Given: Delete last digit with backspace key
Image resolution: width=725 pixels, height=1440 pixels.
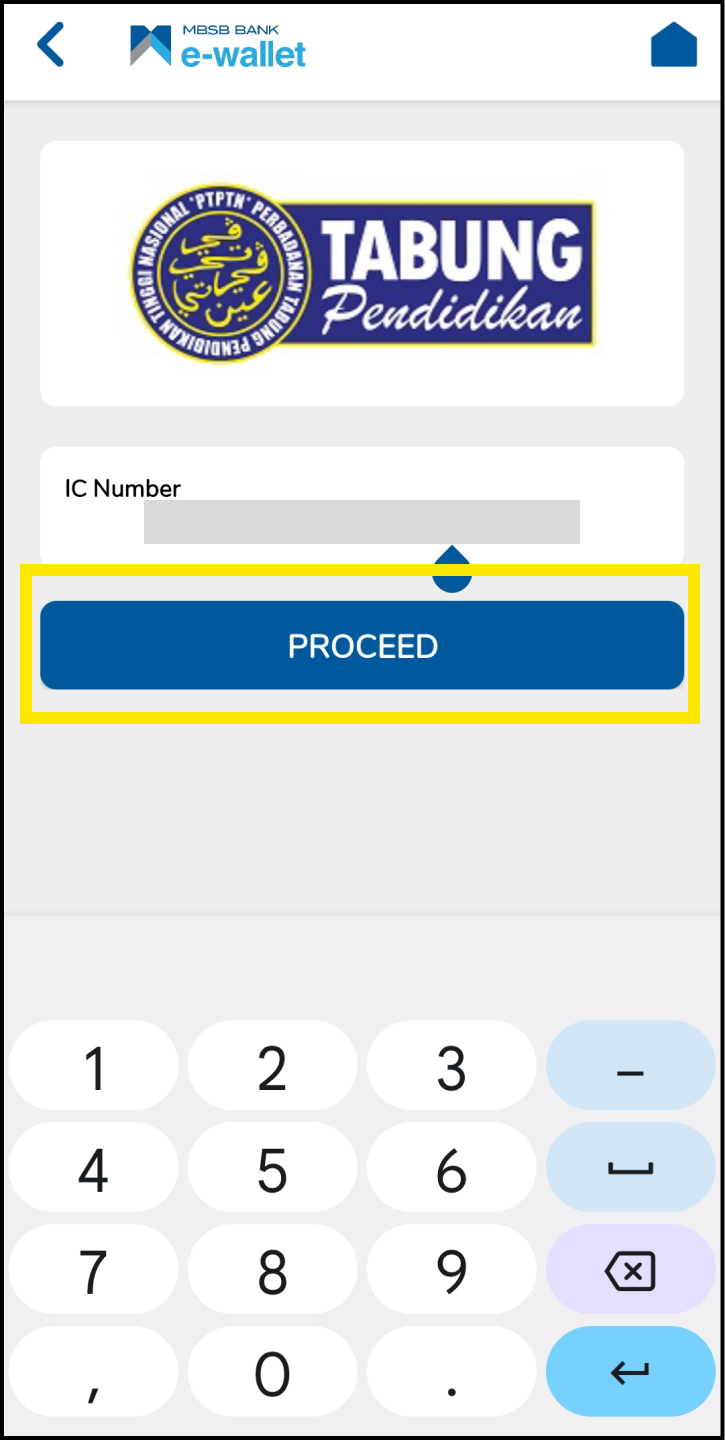Looking at the screenshot, I should (x=630, y=1271).
